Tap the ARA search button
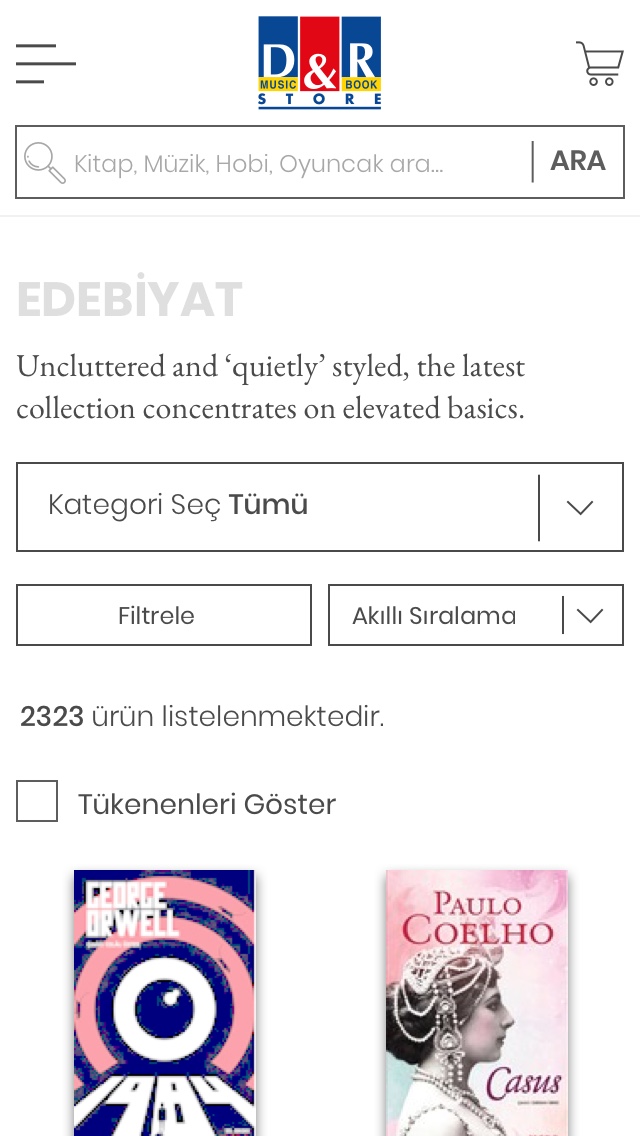 (578, 162)
